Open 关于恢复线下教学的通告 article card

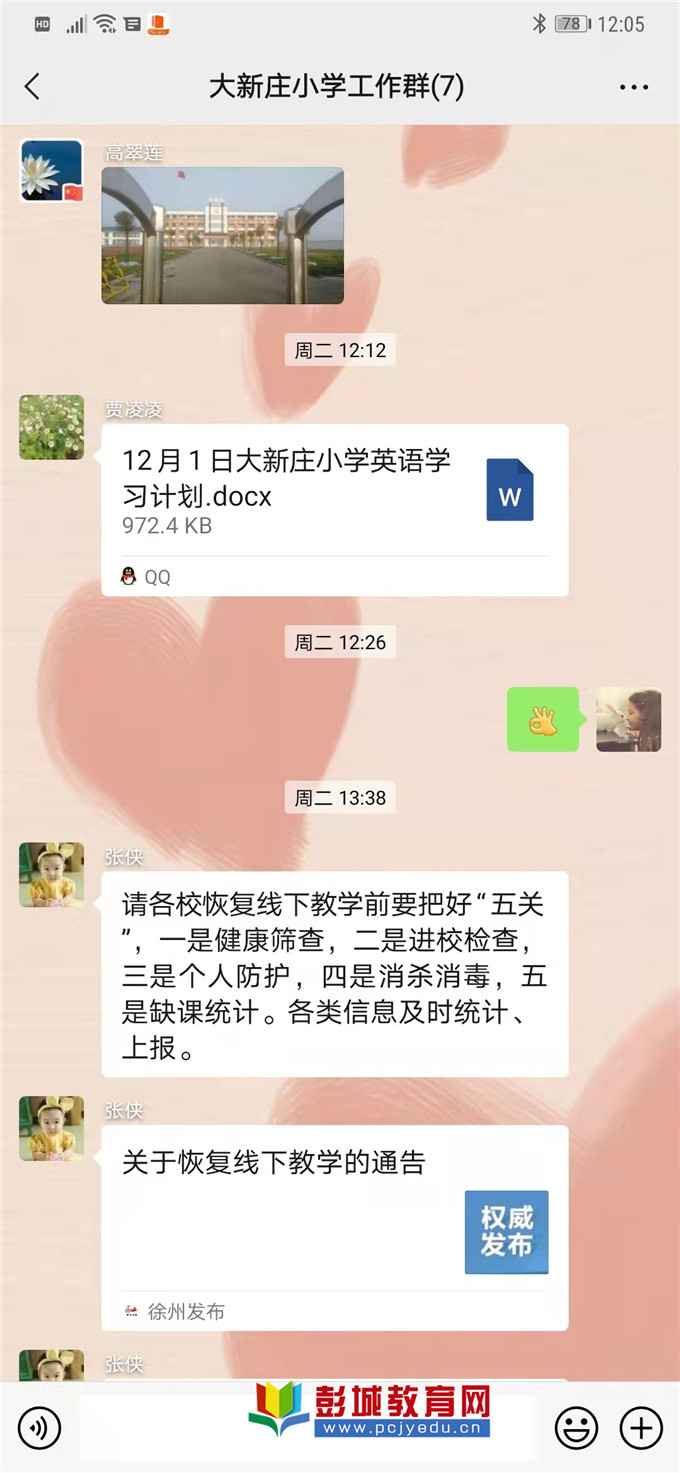(335, 1227)
